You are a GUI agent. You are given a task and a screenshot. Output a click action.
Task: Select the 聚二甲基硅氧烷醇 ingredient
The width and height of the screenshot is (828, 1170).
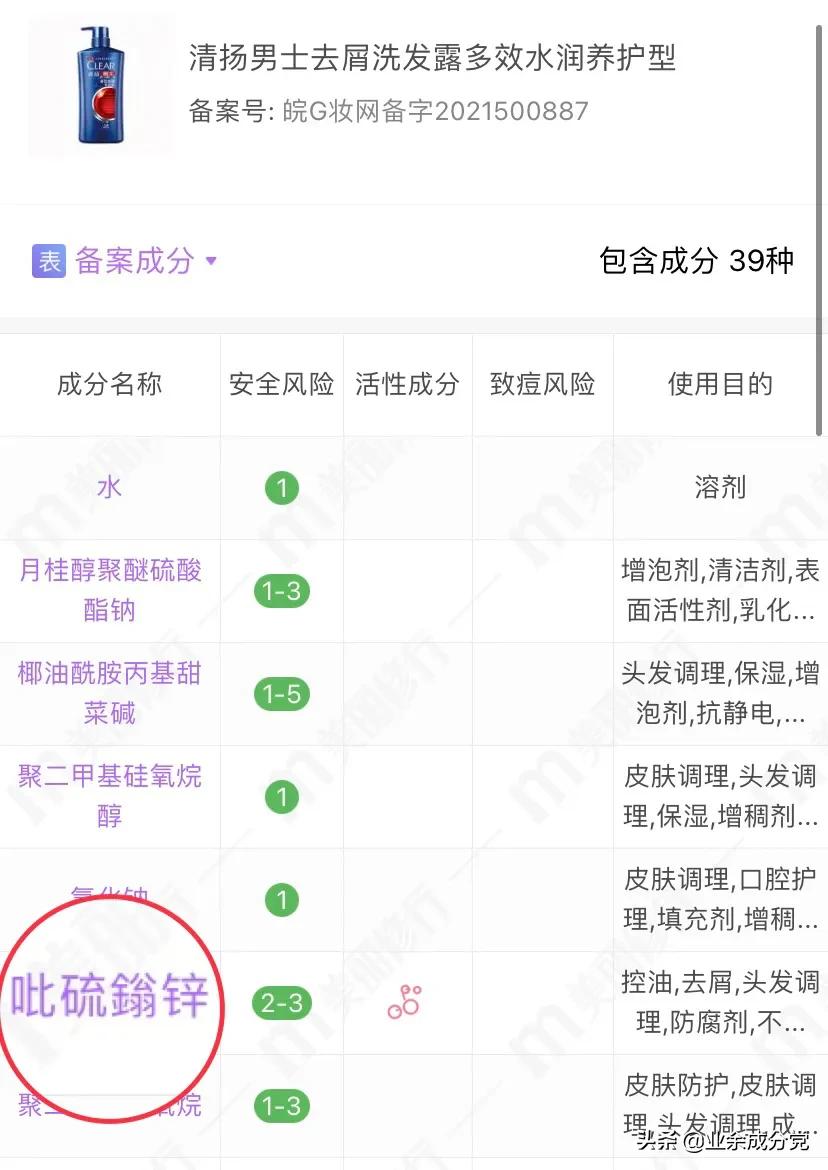coord(109,795)
